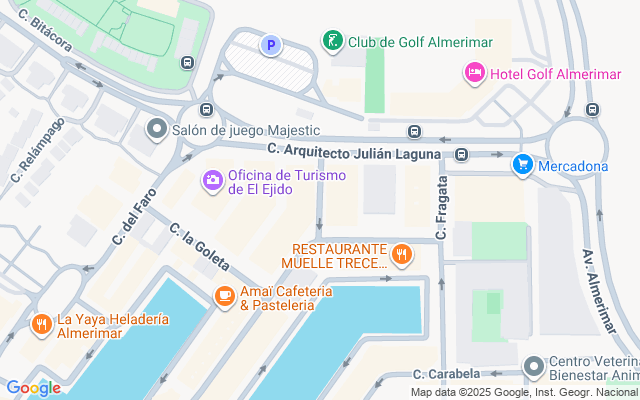
Task: Open Salón de juego Majestic place
Action: coord(156,130)
